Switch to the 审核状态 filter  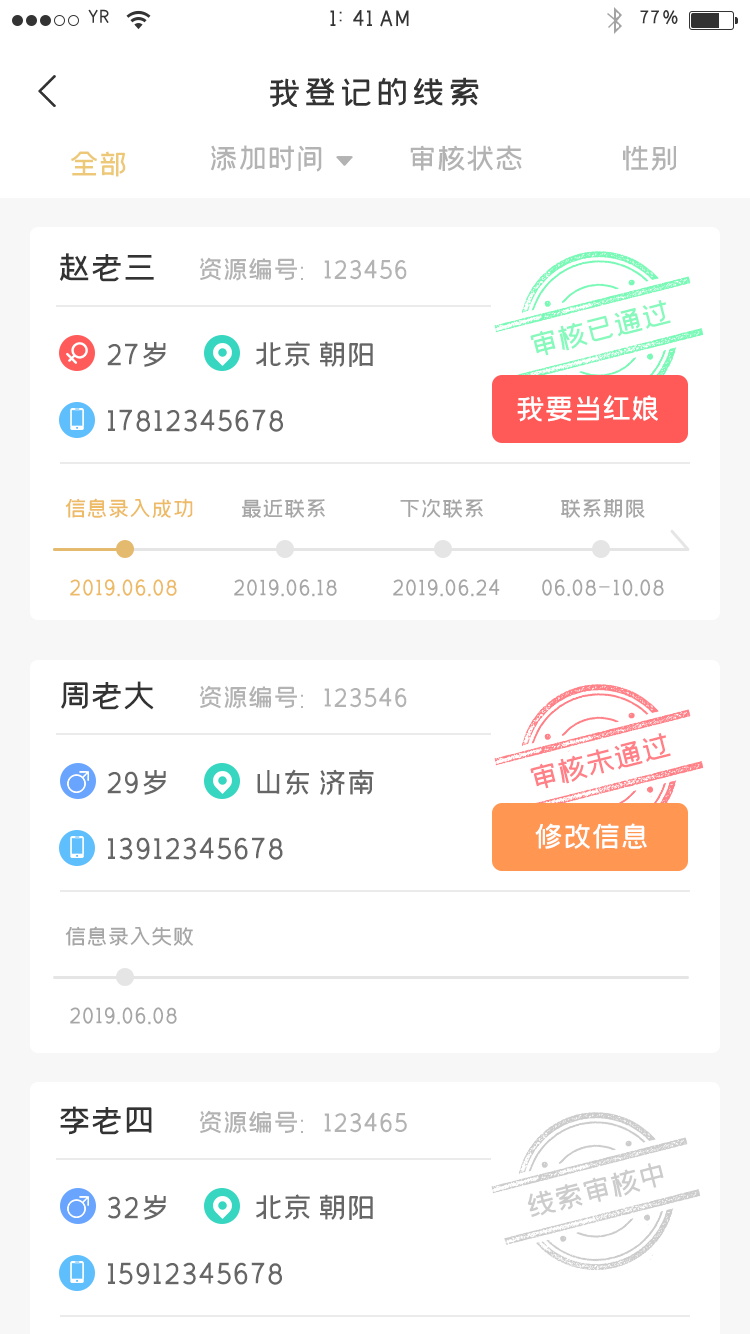pyautogui.click(x=466, y=159)
